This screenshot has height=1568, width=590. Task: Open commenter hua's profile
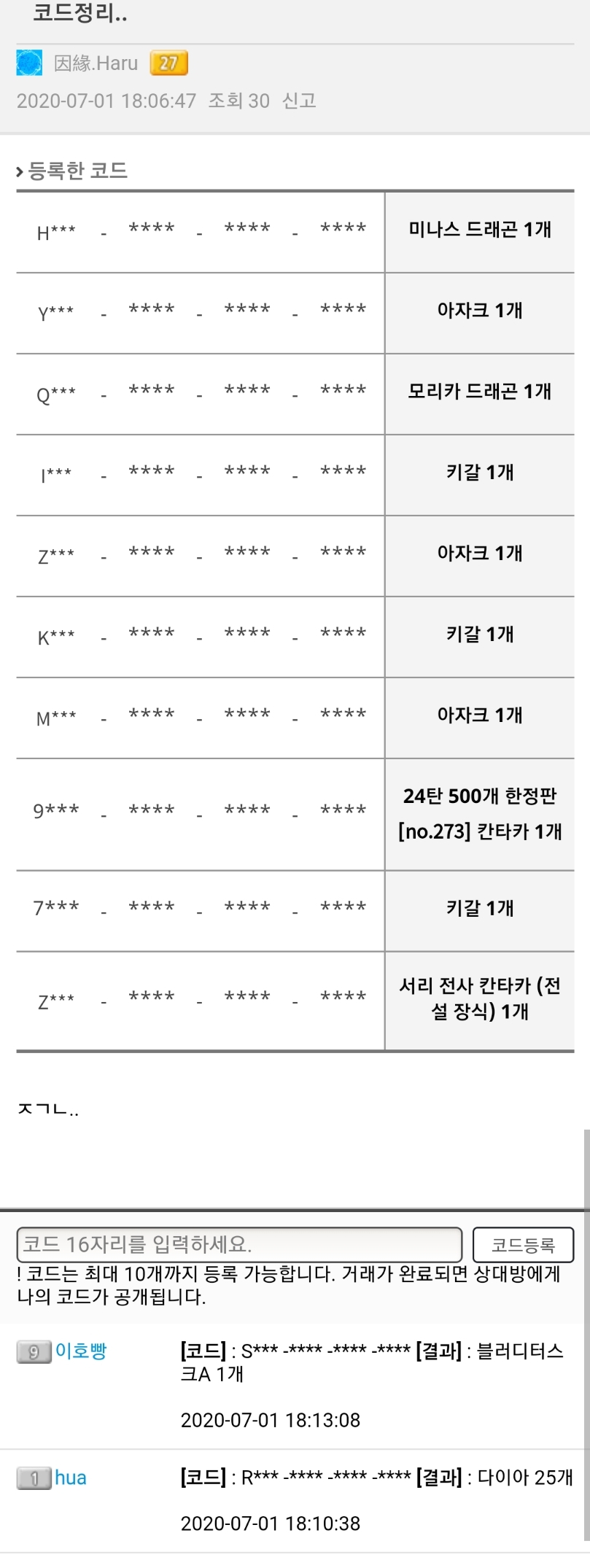(x=71, y=1478)
